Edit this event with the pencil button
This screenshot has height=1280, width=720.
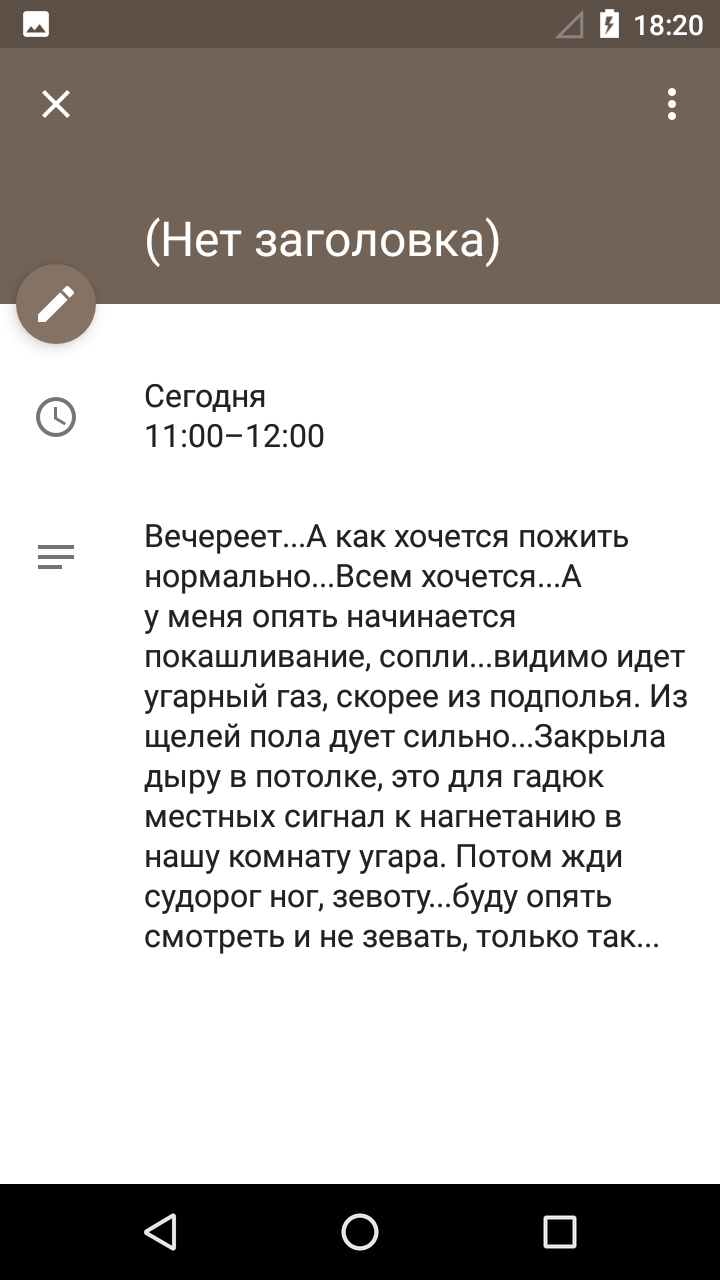tap(56, 304)
